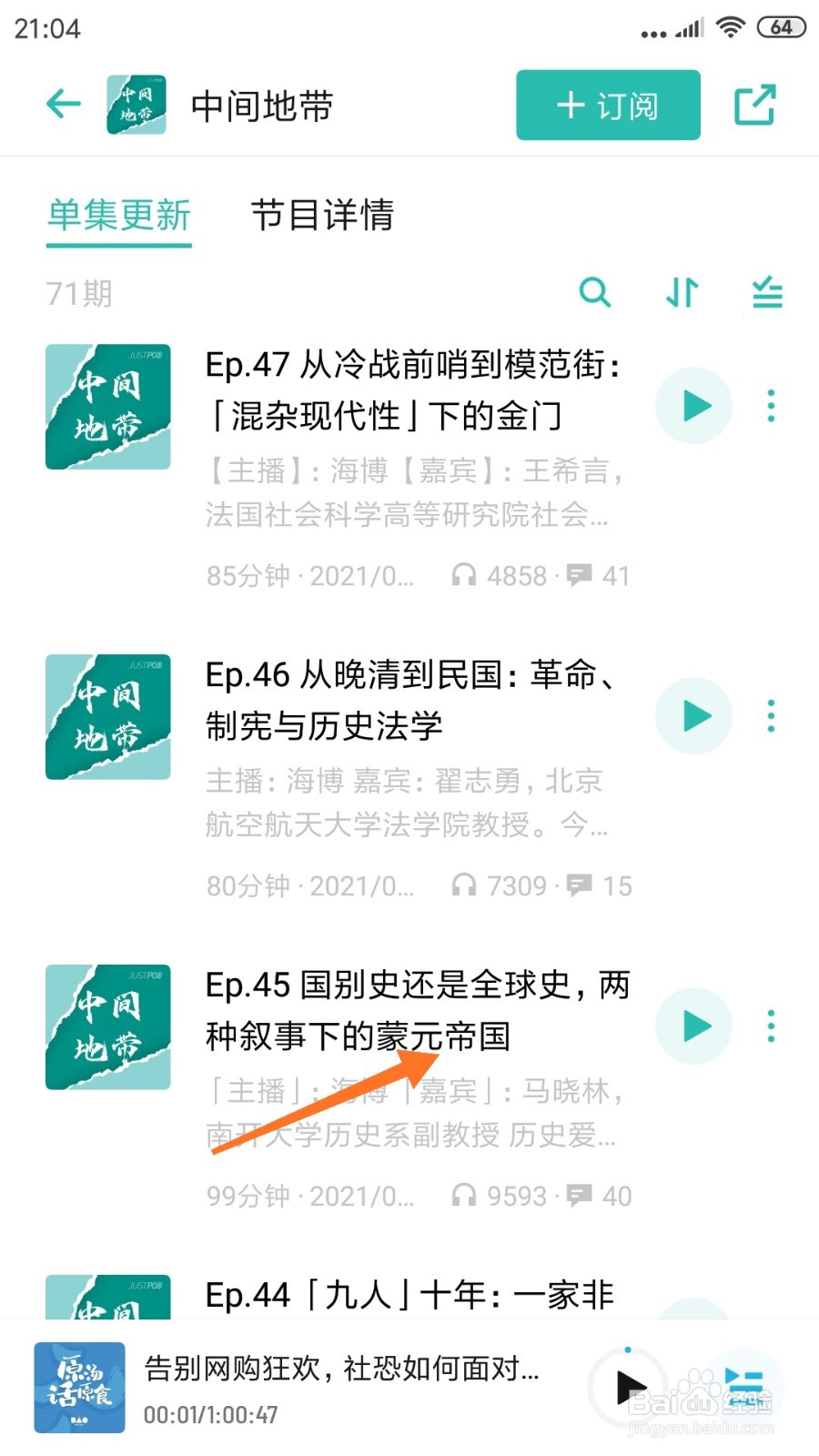Open Ep.46 从晚清到民国 episode

[x=413, y=700]
